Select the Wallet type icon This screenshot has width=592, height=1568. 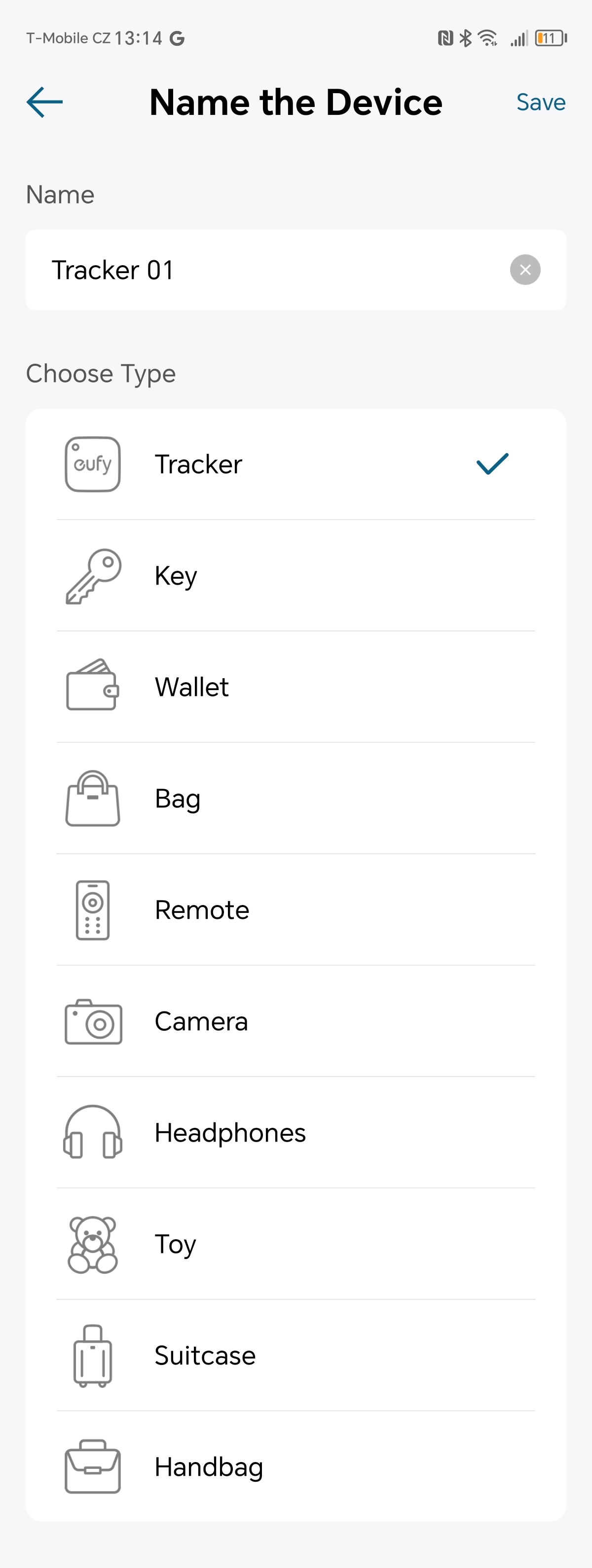[91, 687]
